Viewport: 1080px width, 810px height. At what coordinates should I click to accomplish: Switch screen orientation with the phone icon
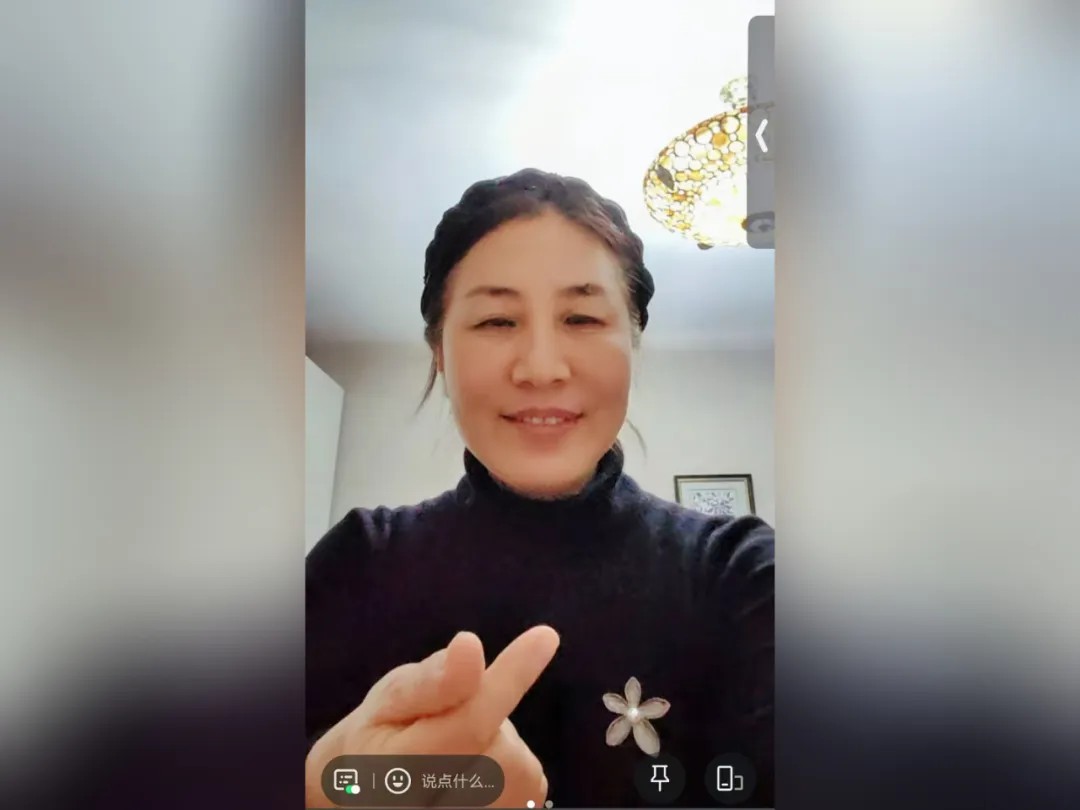[729, 778]
